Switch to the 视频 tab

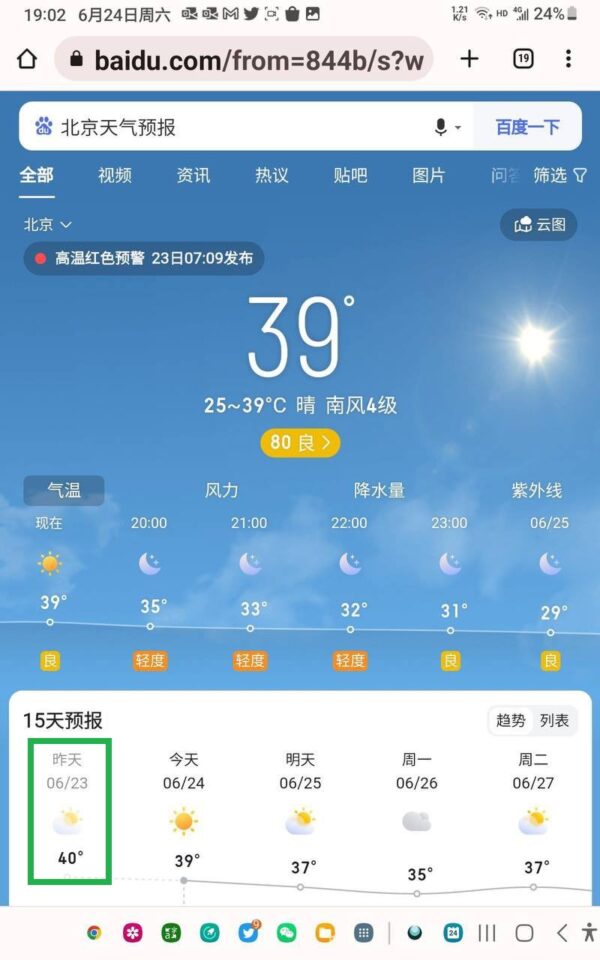(x=115, y=175)
